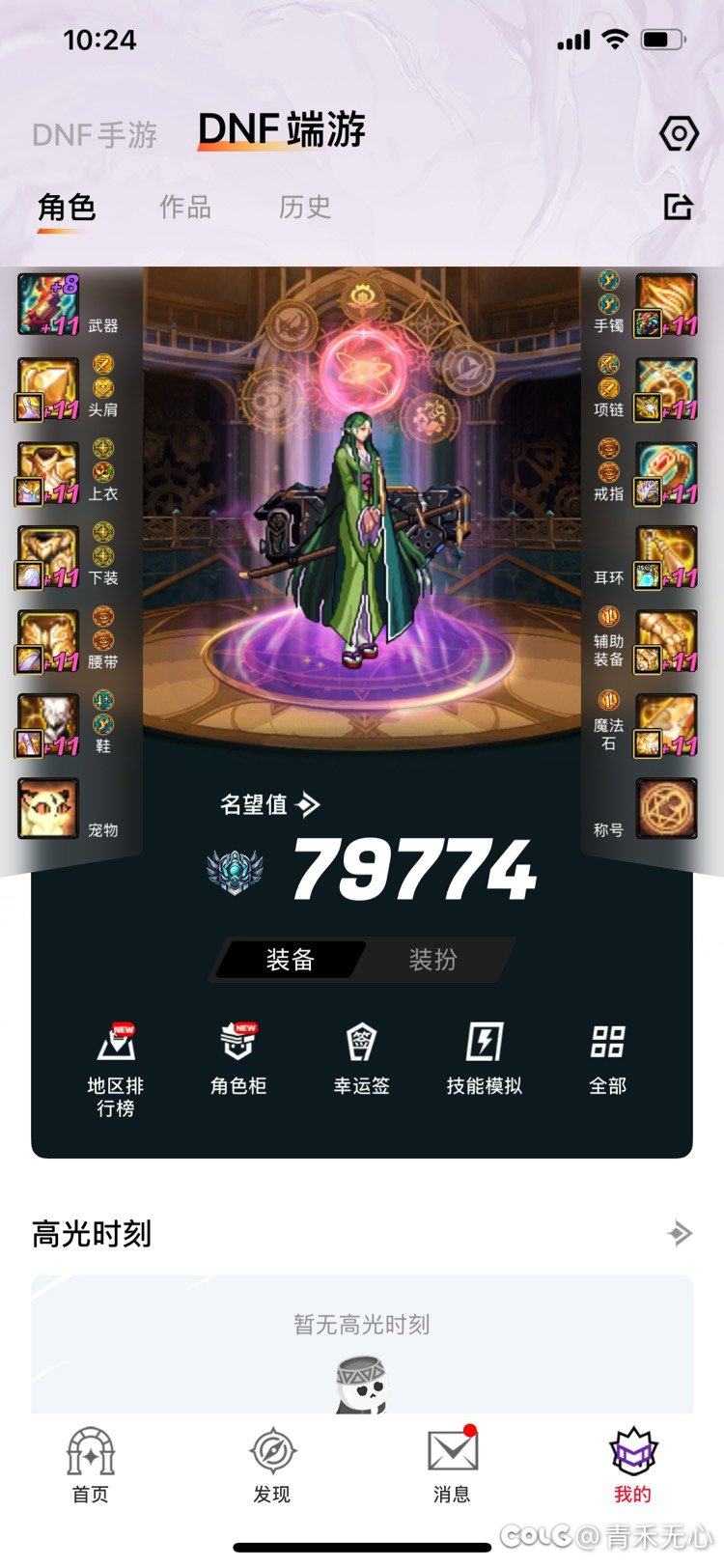Open 角色柜 character cabinet

point(238,1058)
